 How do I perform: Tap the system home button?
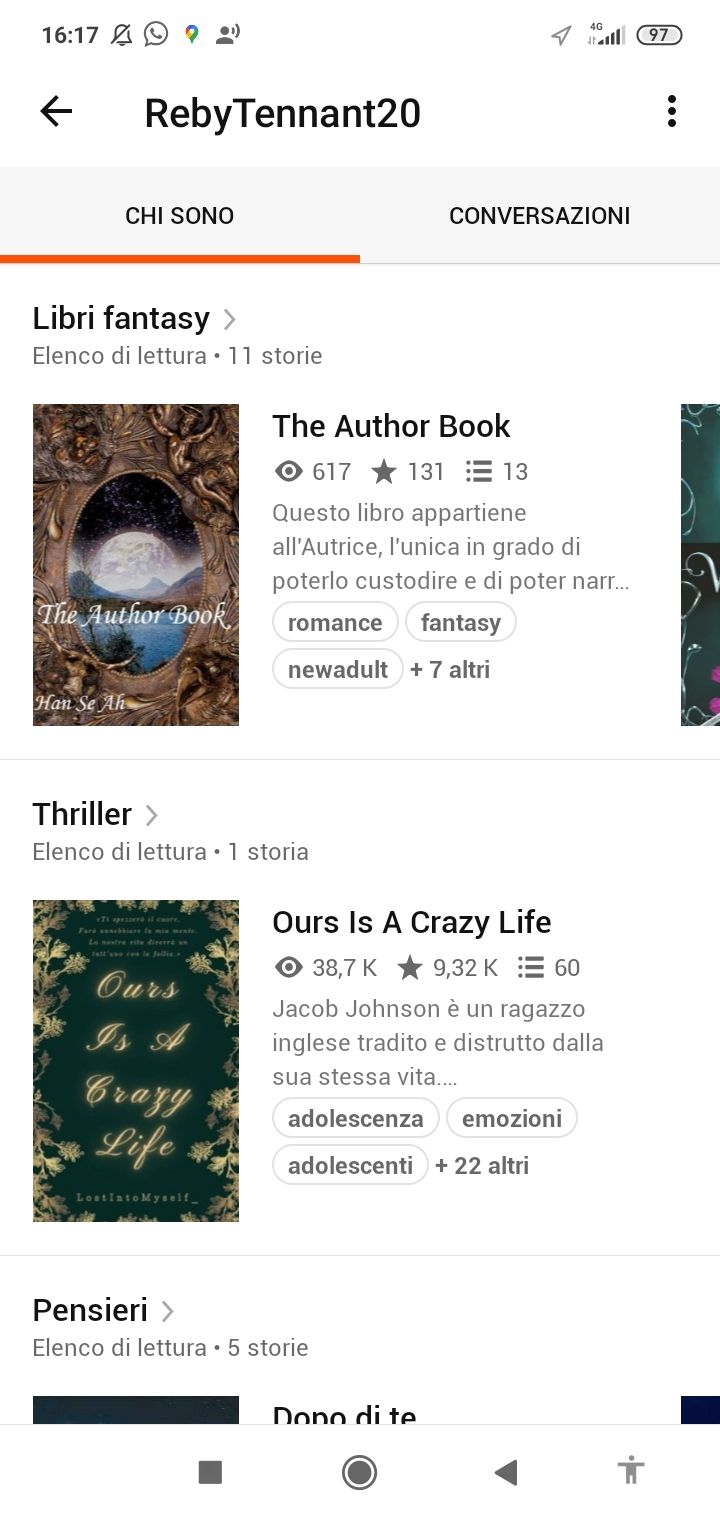(x=359, y=1472)
